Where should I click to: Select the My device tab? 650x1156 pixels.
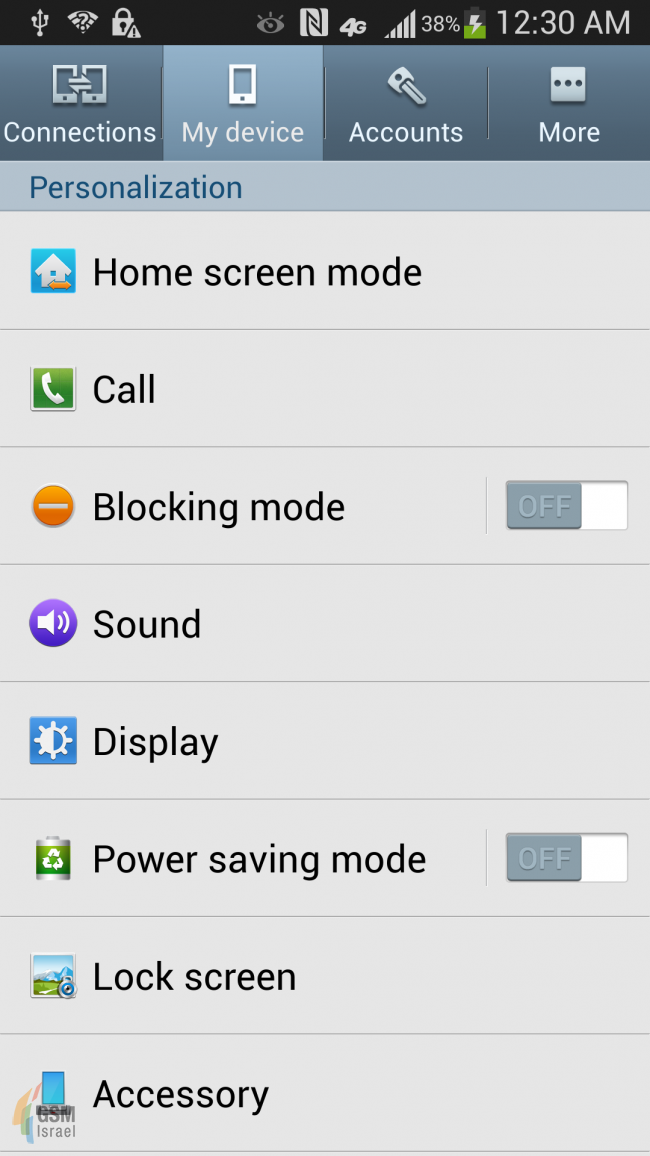[x=243, y=104]
